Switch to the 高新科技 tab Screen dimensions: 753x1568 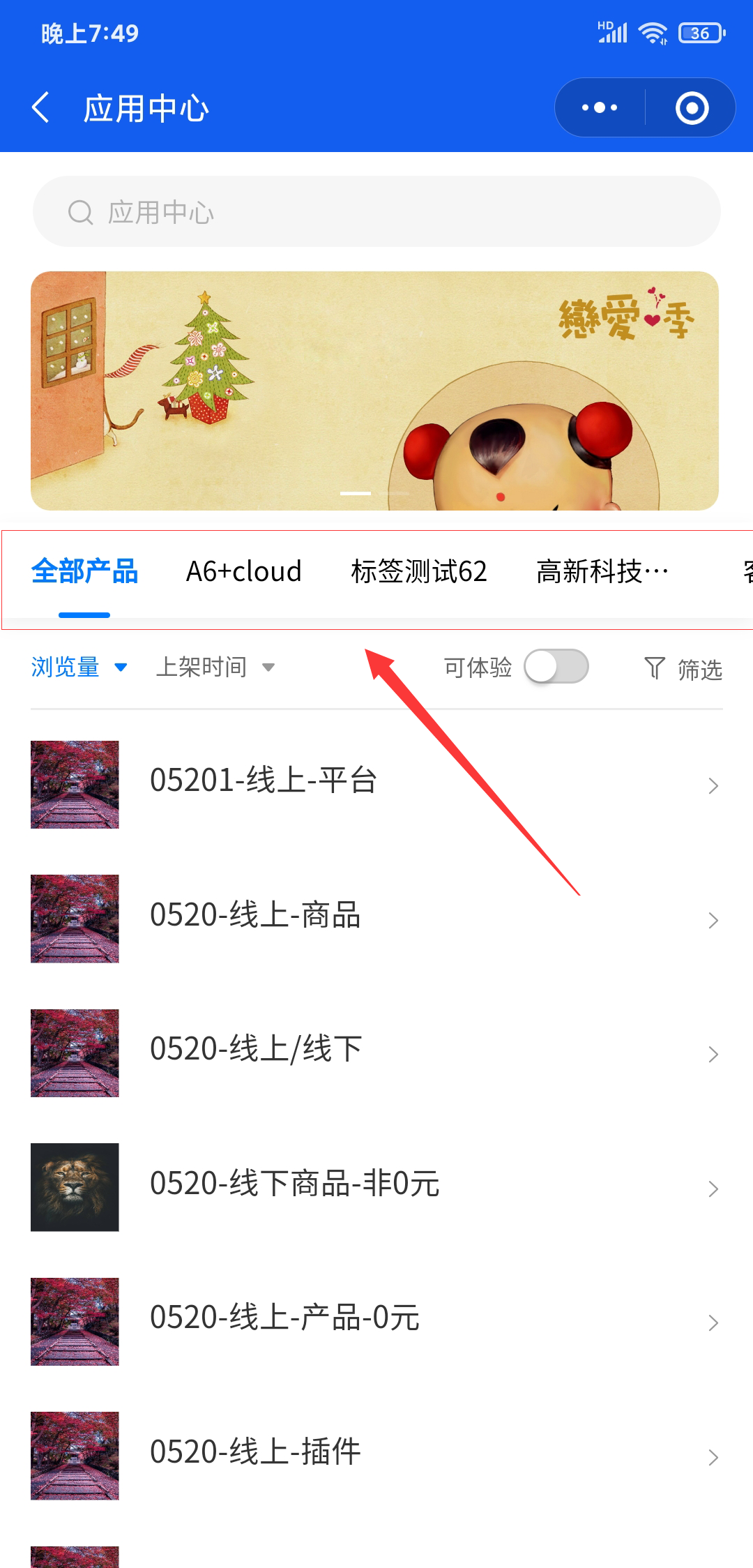[x=602, y=572]
